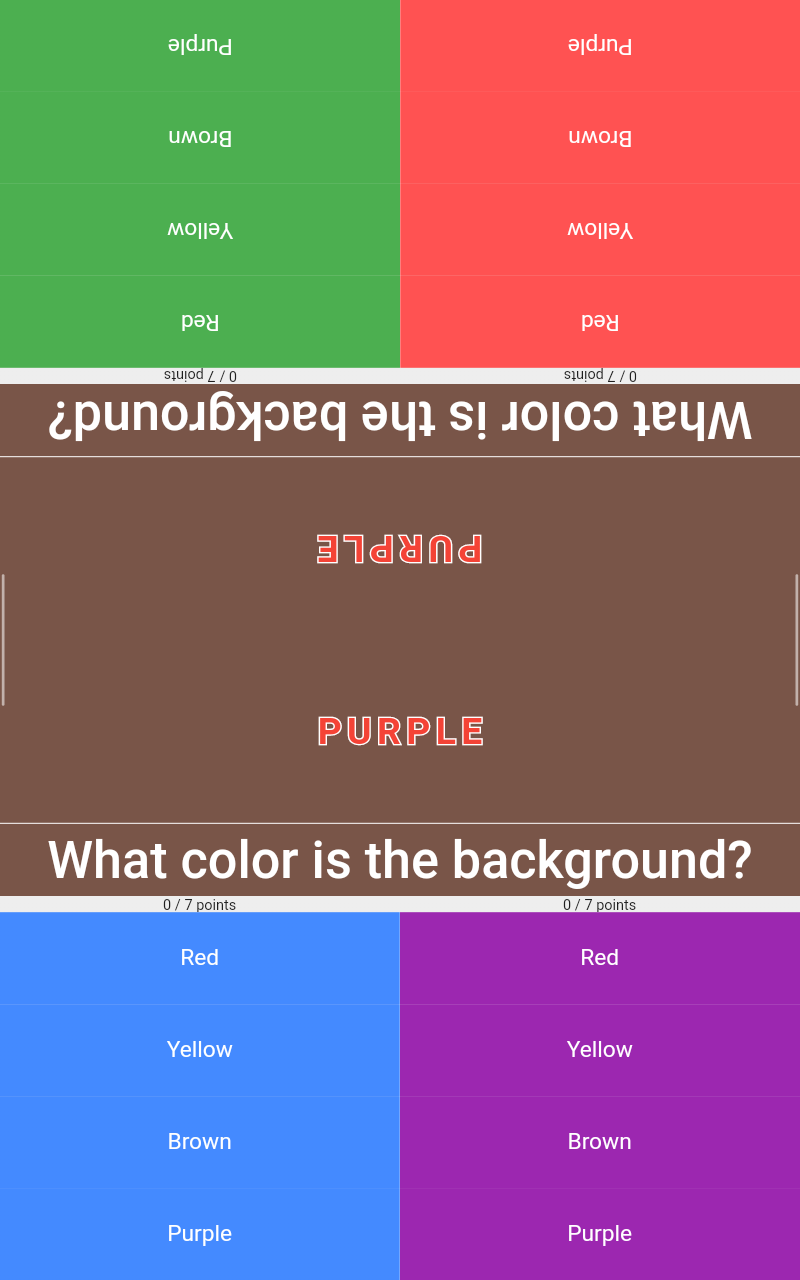Viewport: 800px width, 1280px height.
Task: Pick Brown in the blue player panel
Action: click(200, 1142)
